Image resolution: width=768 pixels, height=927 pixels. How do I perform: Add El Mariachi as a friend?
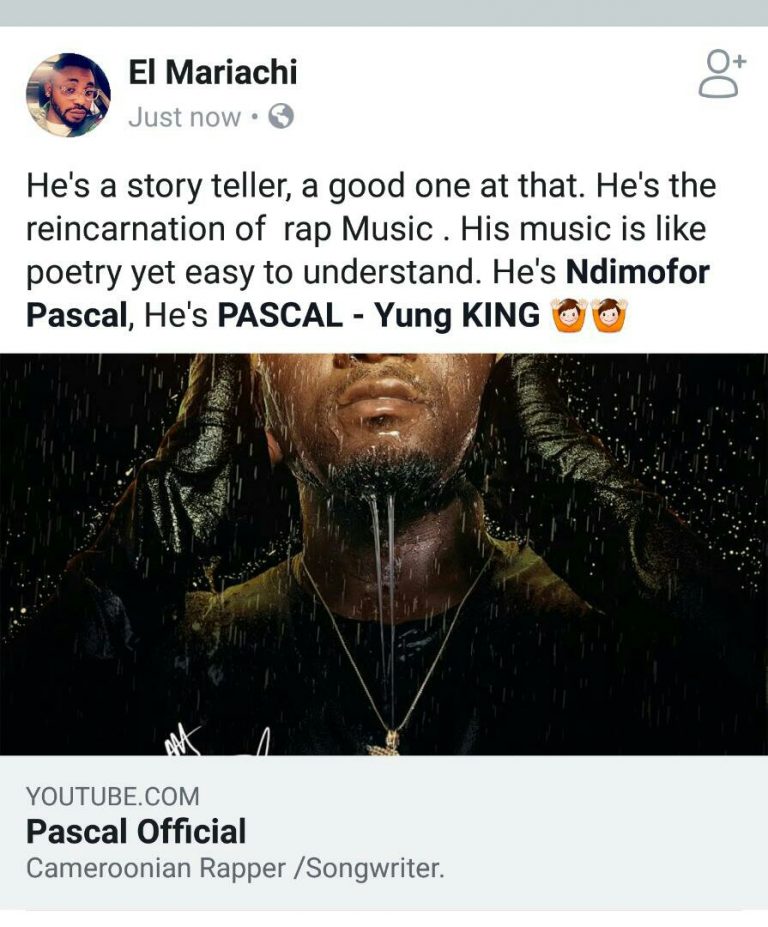(721, 74)
